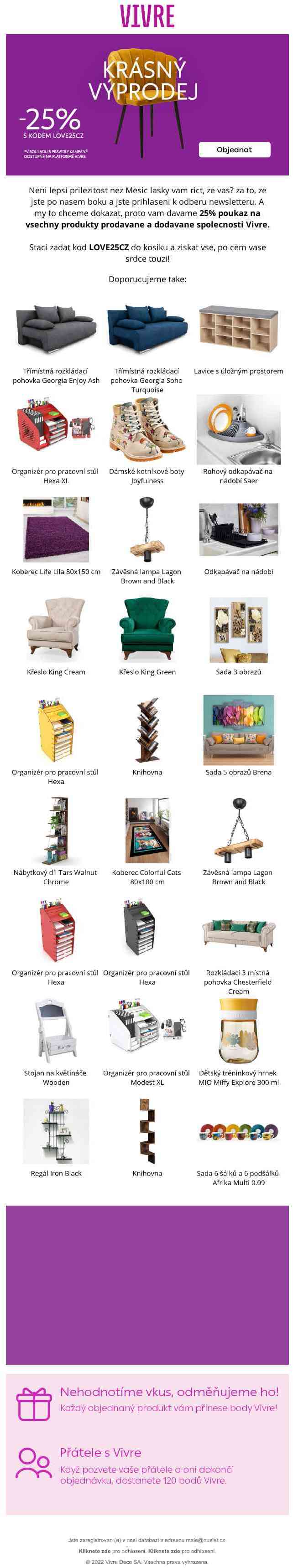293x1568 pixels.
Task: View Koberec Life Lila 80x150 cm
Action: (x=55, y=530)
